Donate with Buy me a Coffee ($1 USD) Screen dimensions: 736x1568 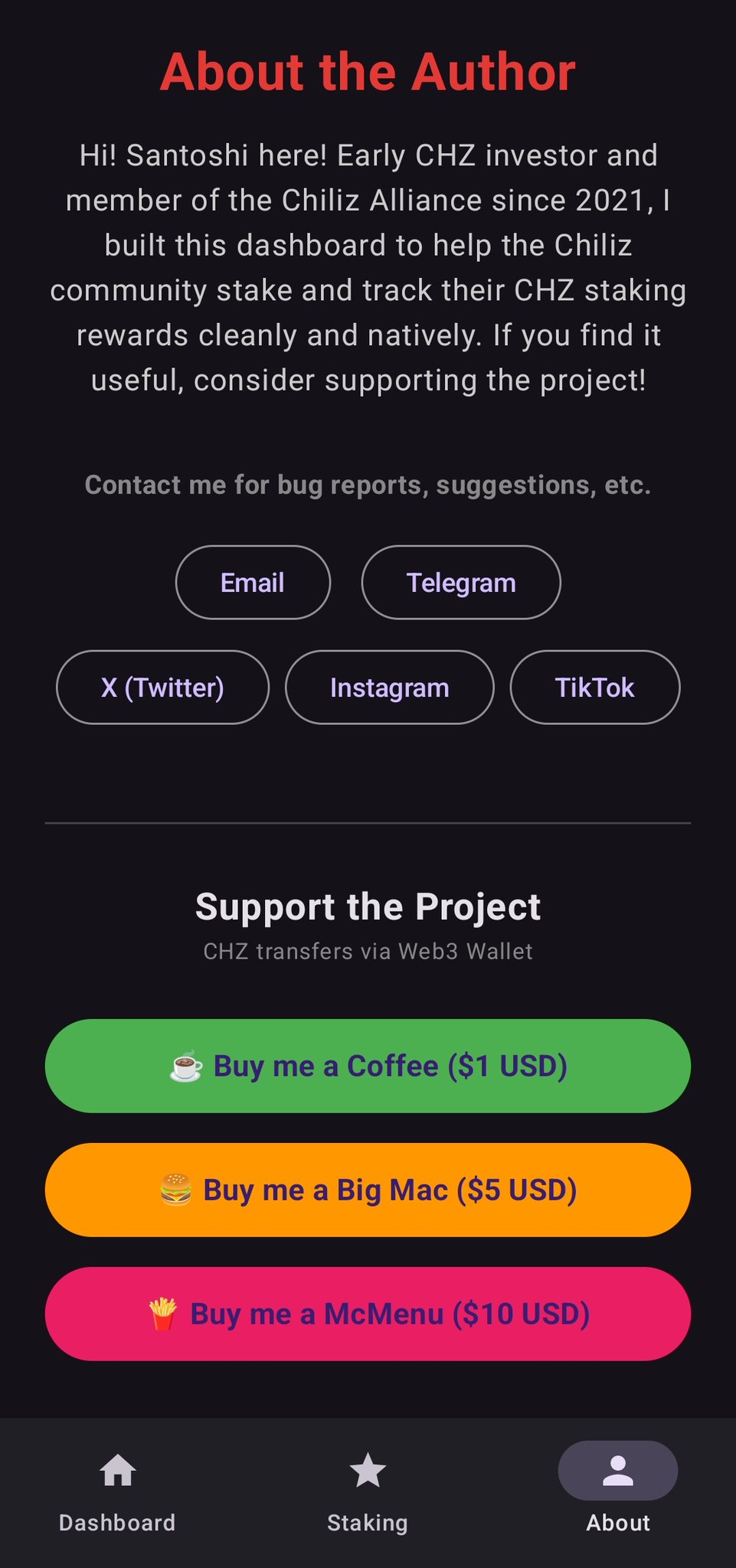pos(368,1066)
